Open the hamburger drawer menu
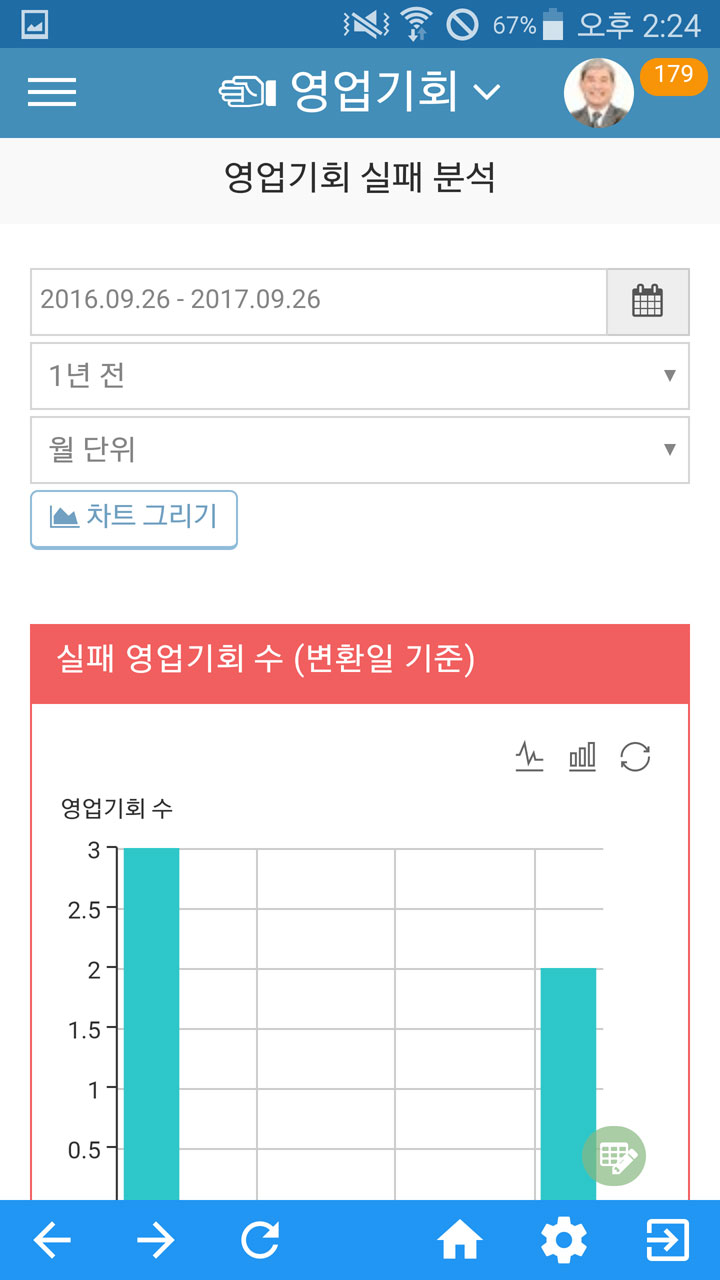 point(52,92)
